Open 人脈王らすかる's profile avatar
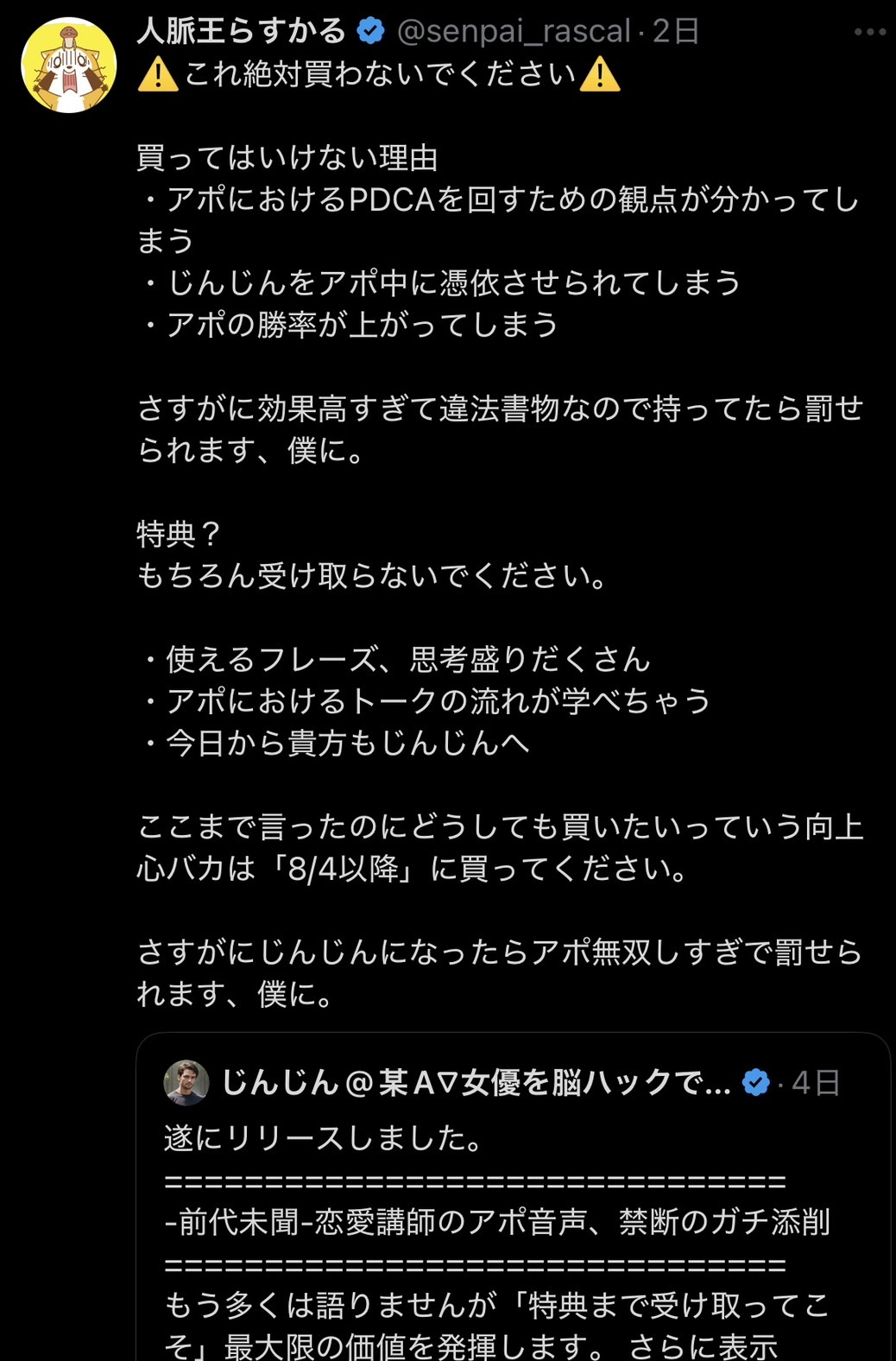The width and height of the screenshot is (896, 1361). point(68,66)
